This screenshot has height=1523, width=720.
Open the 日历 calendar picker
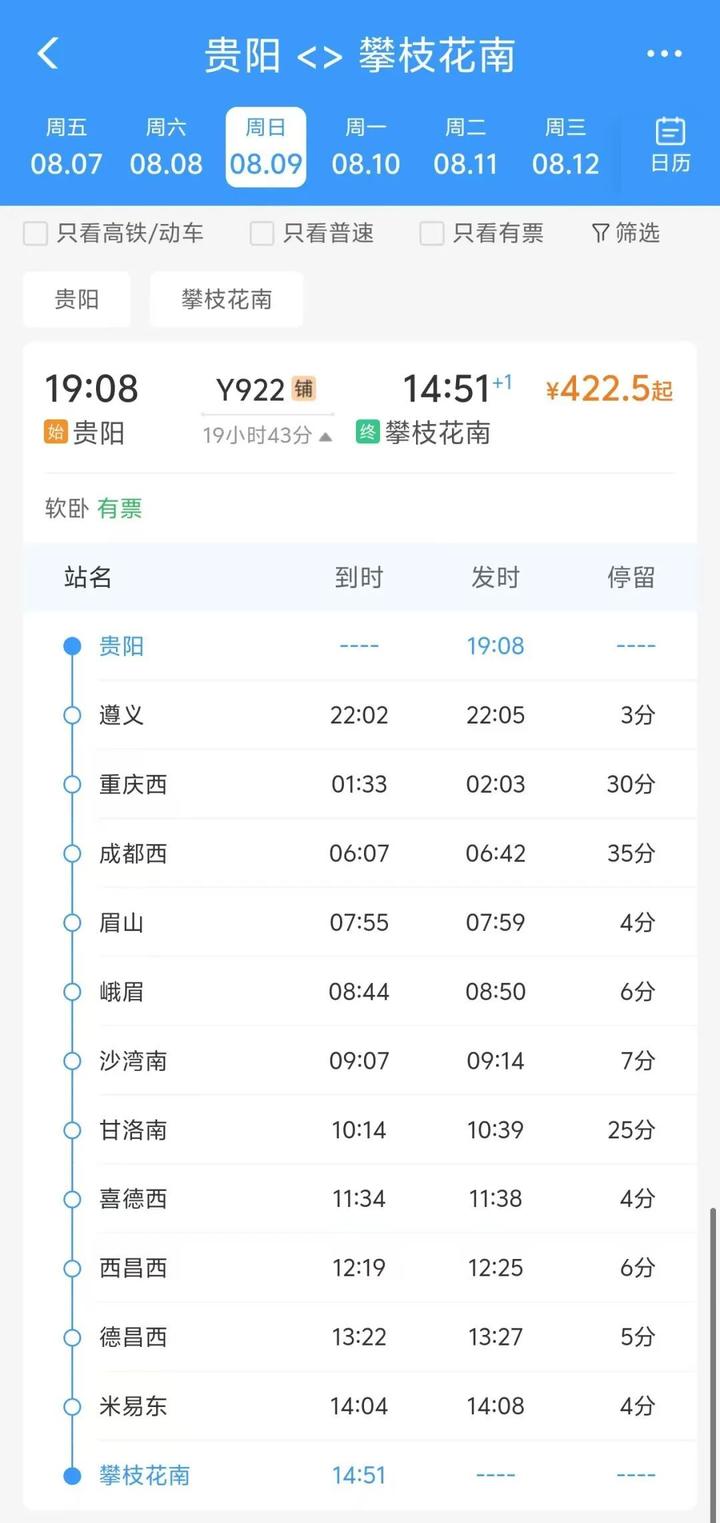[x=670, y=146]
